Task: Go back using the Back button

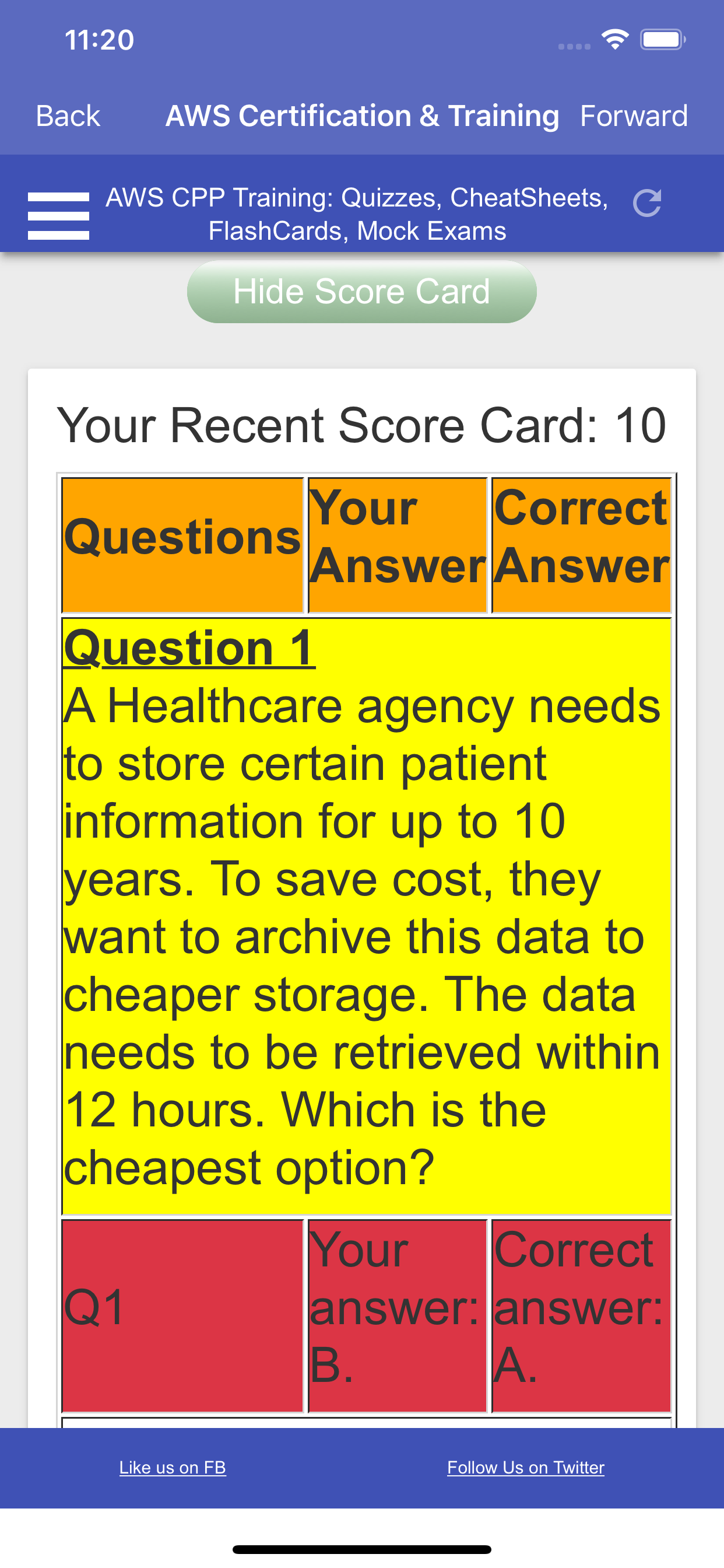Action: tap(68, 116)
